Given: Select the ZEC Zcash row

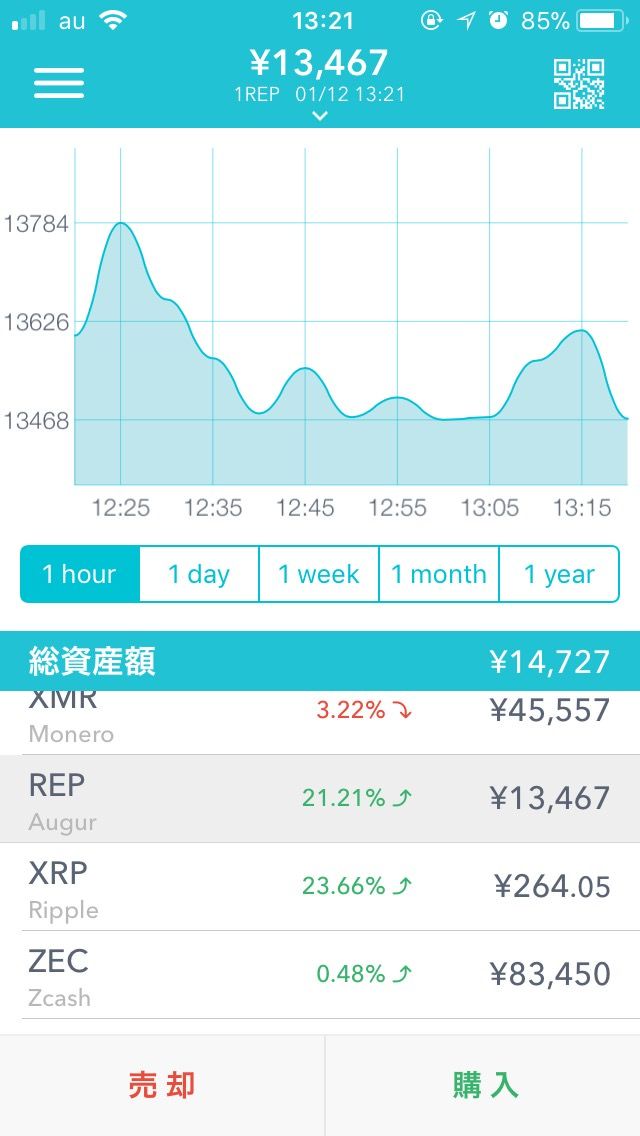Looking at the screenshot, I should pyautogui.click(x=320, y=975).
